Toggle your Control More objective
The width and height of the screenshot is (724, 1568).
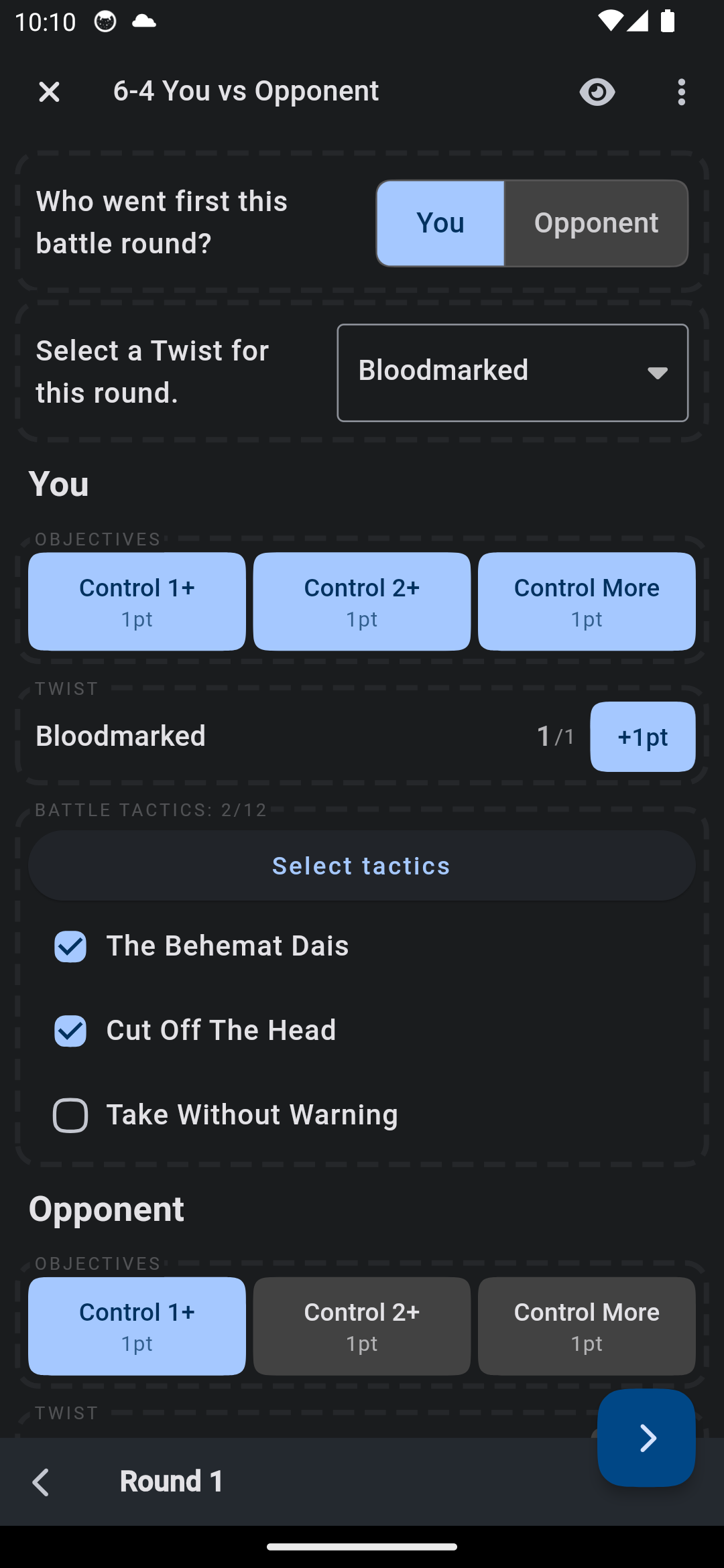587,601
